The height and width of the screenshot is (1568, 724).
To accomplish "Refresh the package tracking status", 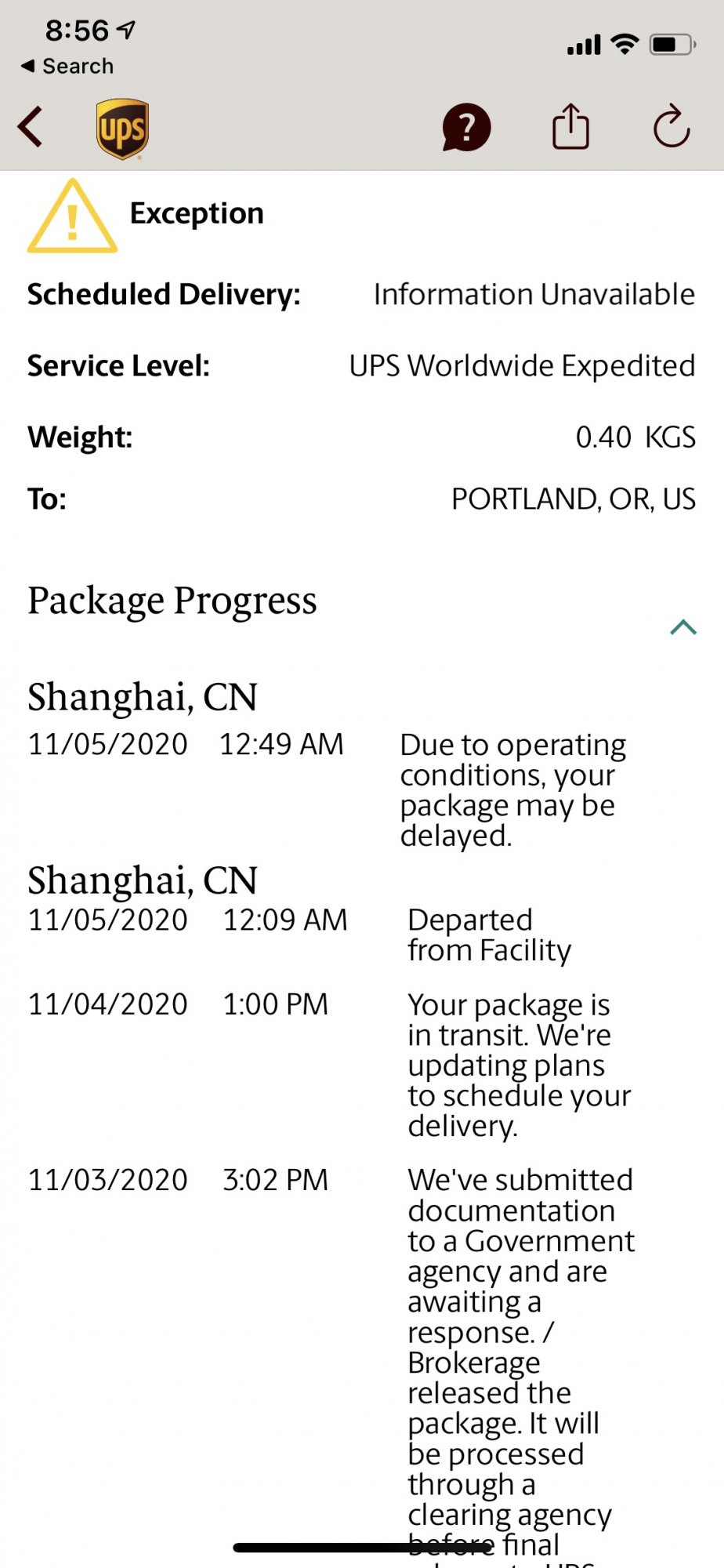I will [x=672, y=127].
